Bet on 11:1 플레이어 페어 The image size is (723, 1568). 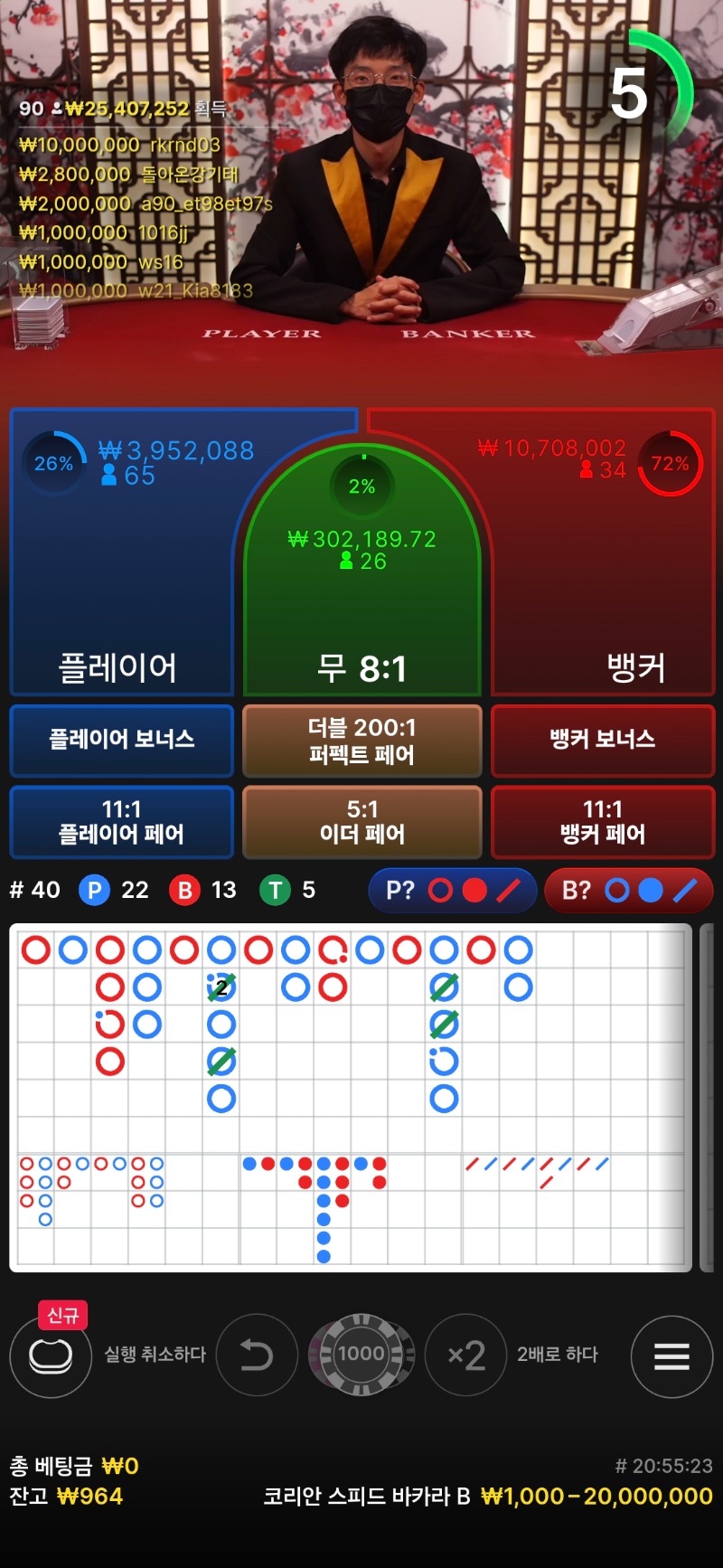pos(122,822)
